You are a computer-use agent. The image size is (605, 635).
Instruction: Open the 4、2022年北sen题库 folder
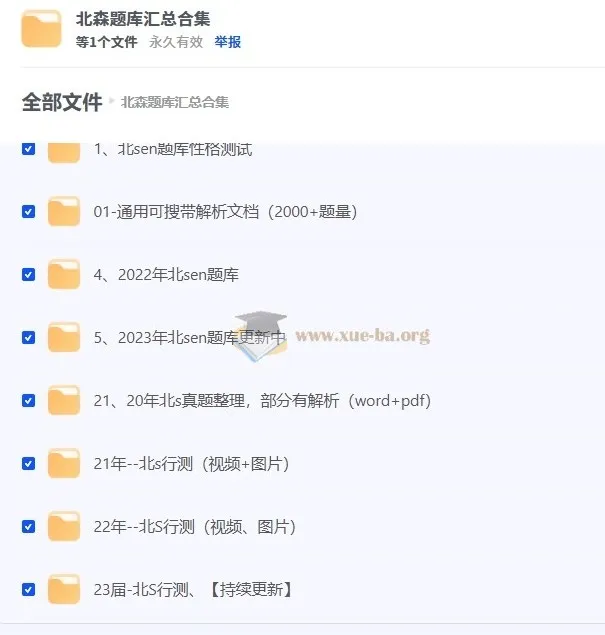pyautogui.click(x=166, y=274)
